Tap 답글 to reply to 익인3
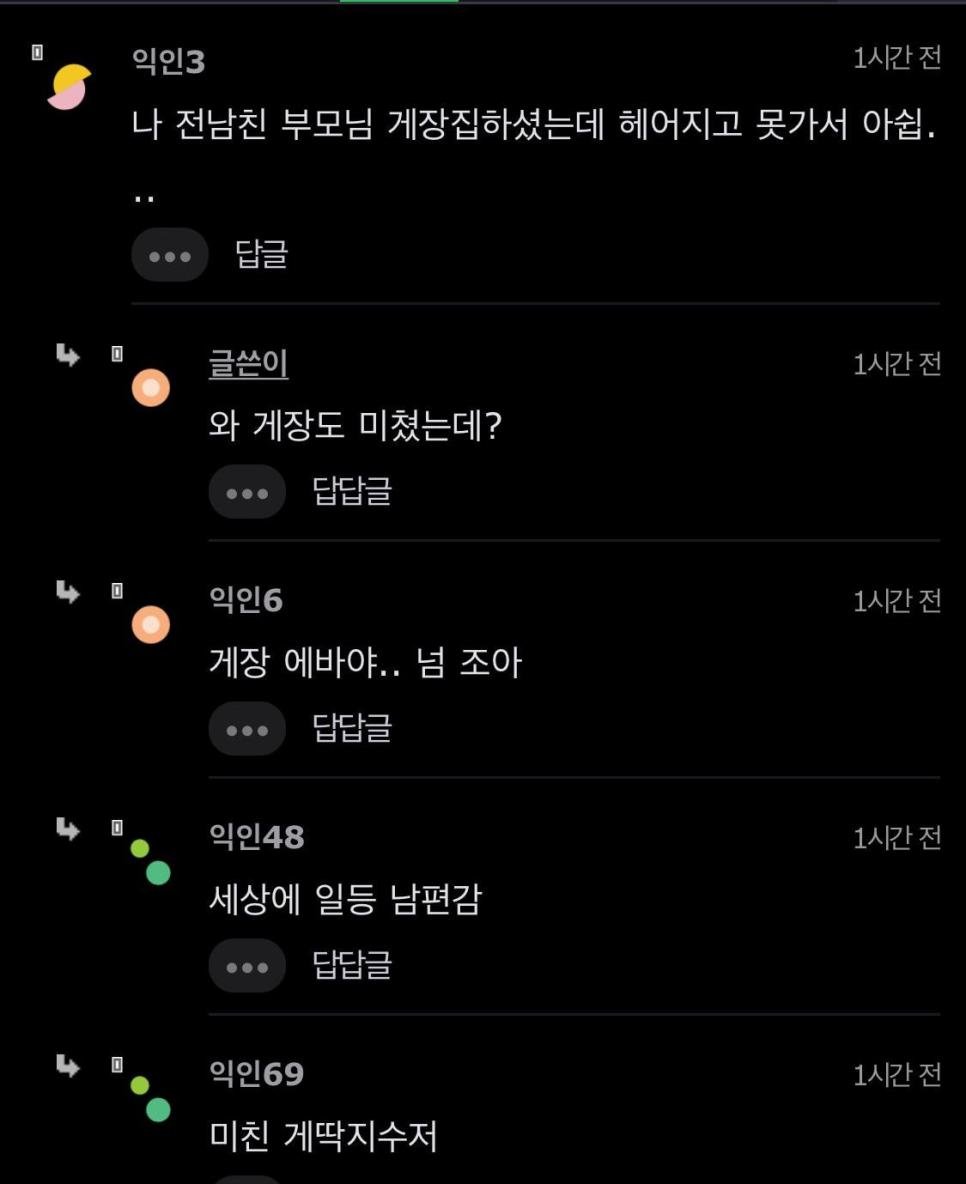 261,254
